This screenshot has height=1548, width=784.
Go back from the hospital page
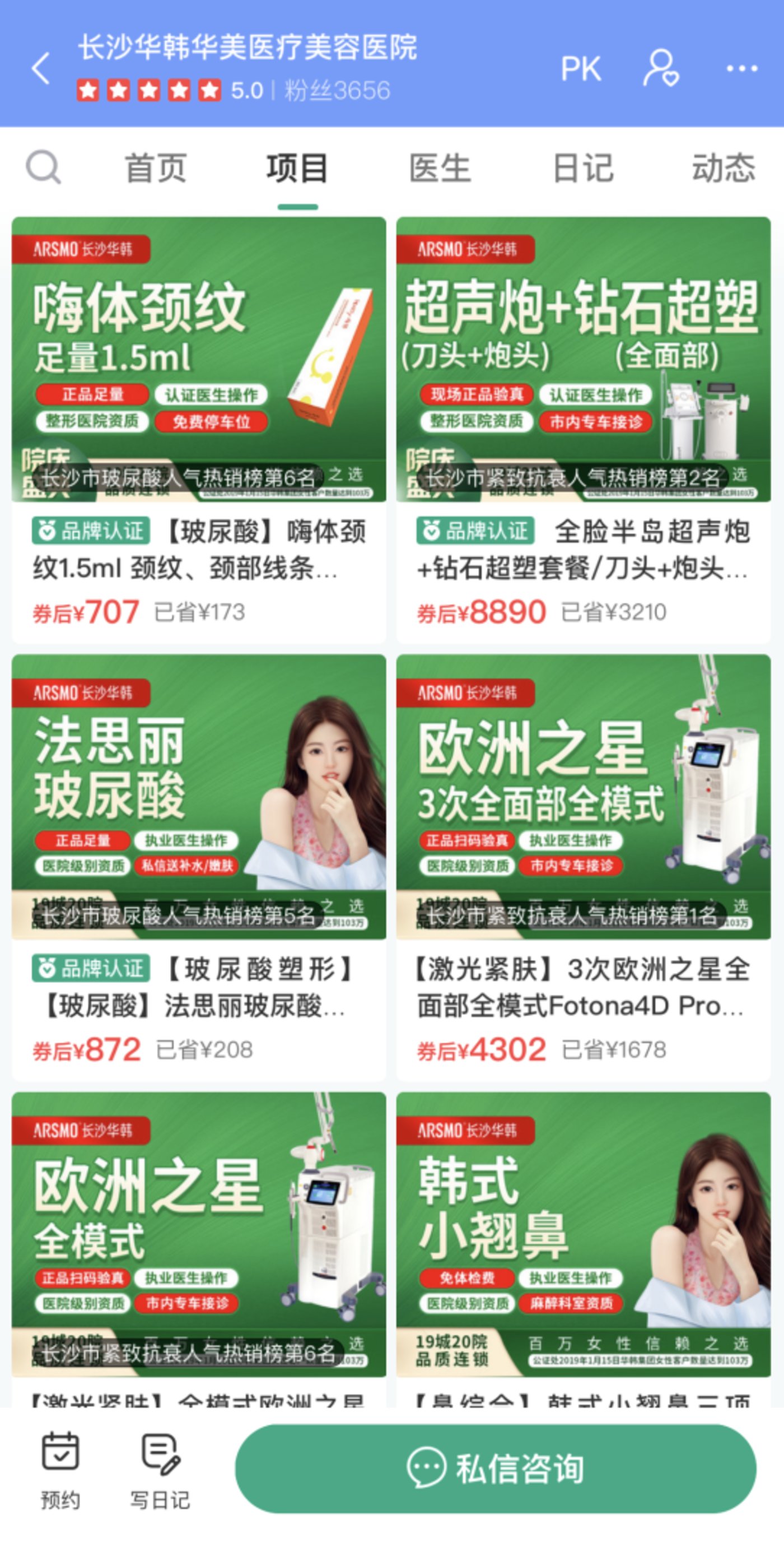(x=41, y=68)
